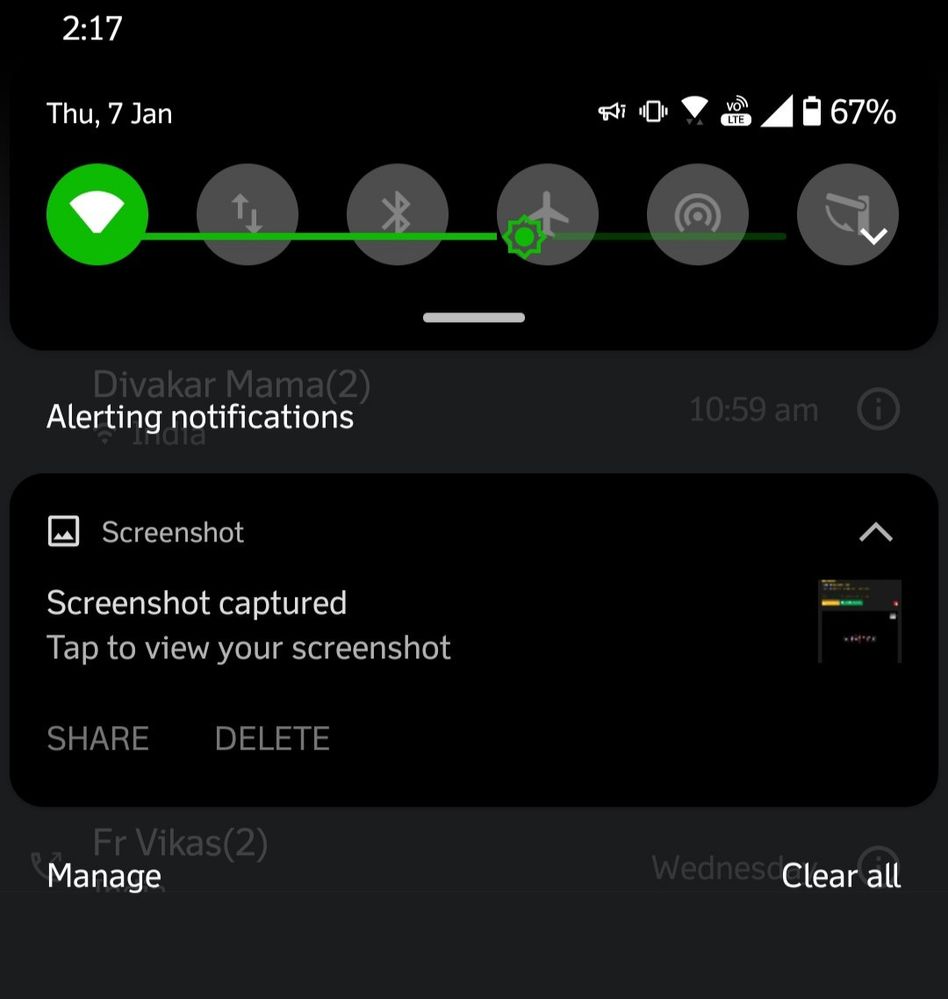View the captured screenshot thumbnail
Viewport: 948px width, 999px height.
click(x=859, y=621)
